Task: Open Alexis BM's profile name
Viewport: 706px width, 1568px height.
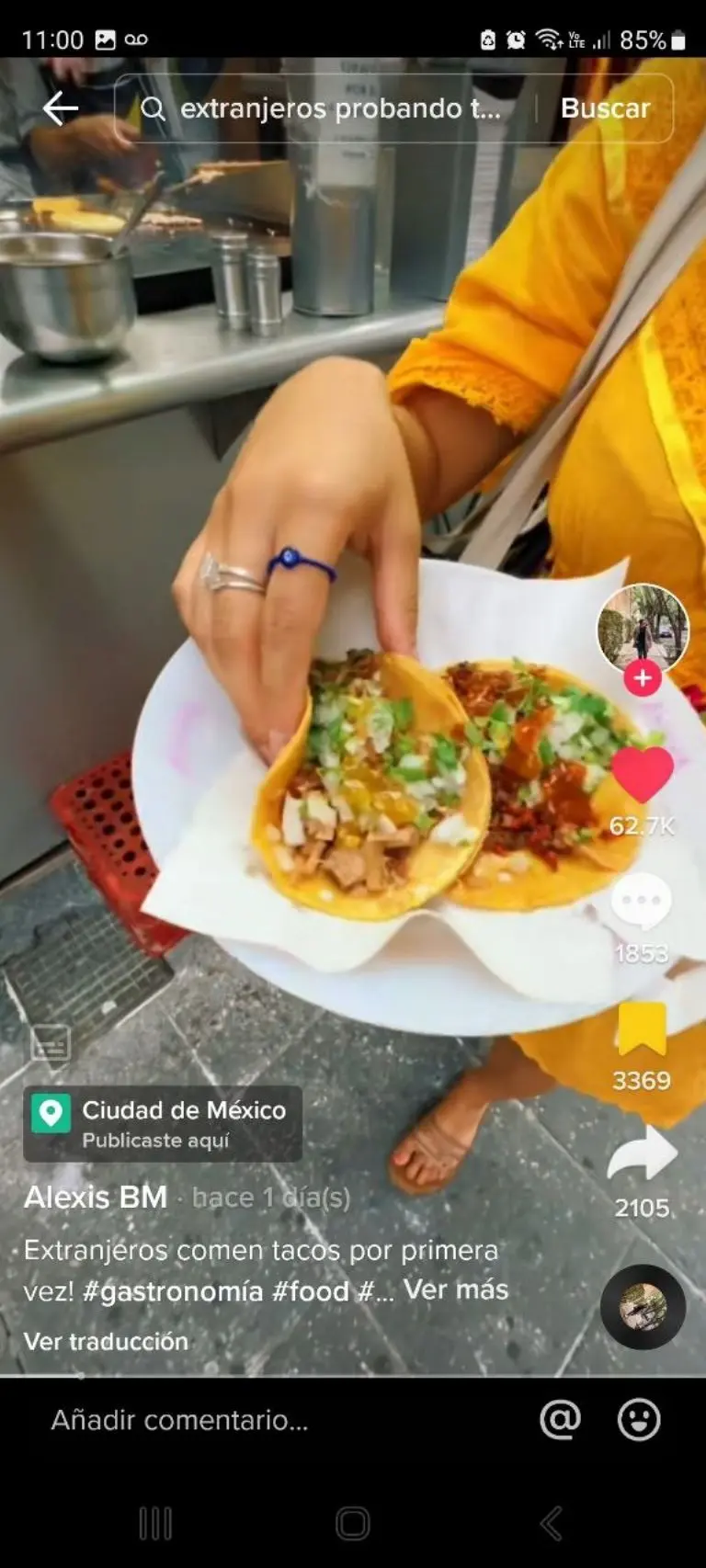Action: point(96,1197)
